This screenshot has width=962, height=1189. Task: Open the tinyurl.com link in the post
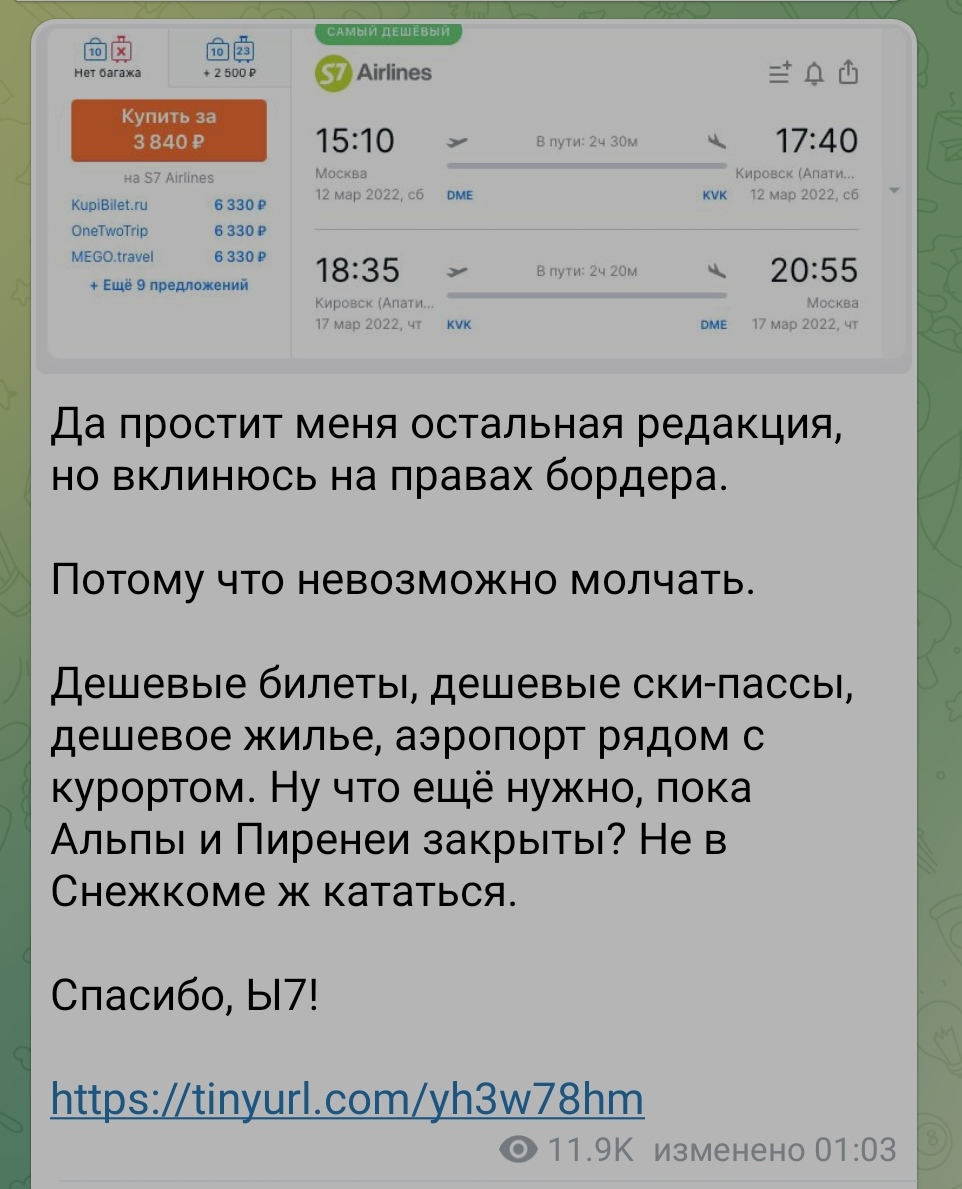tap(346, 1097)
